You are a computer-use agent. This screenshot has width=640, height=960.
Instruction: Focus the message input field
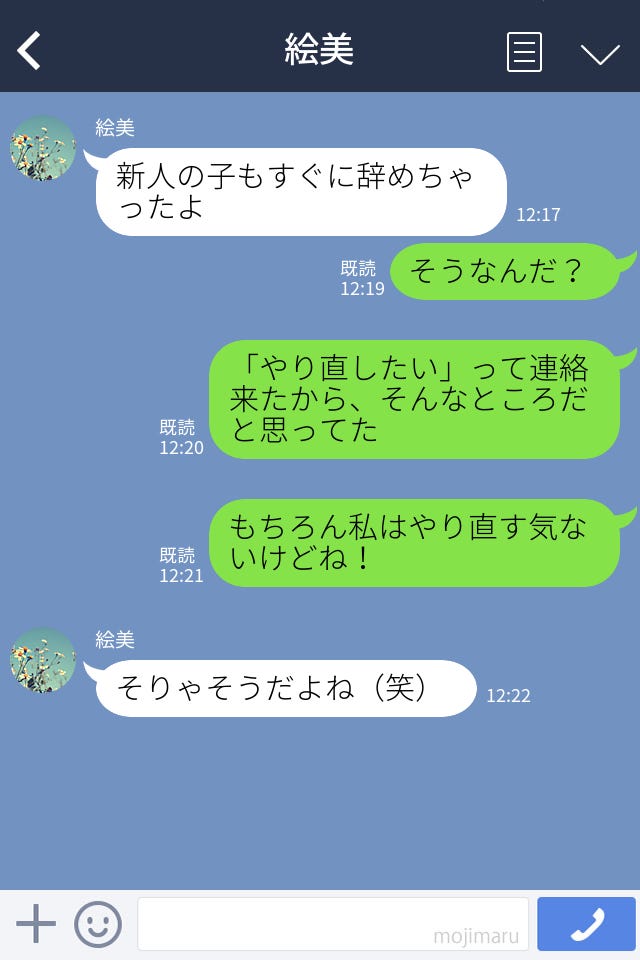(332, 924)
